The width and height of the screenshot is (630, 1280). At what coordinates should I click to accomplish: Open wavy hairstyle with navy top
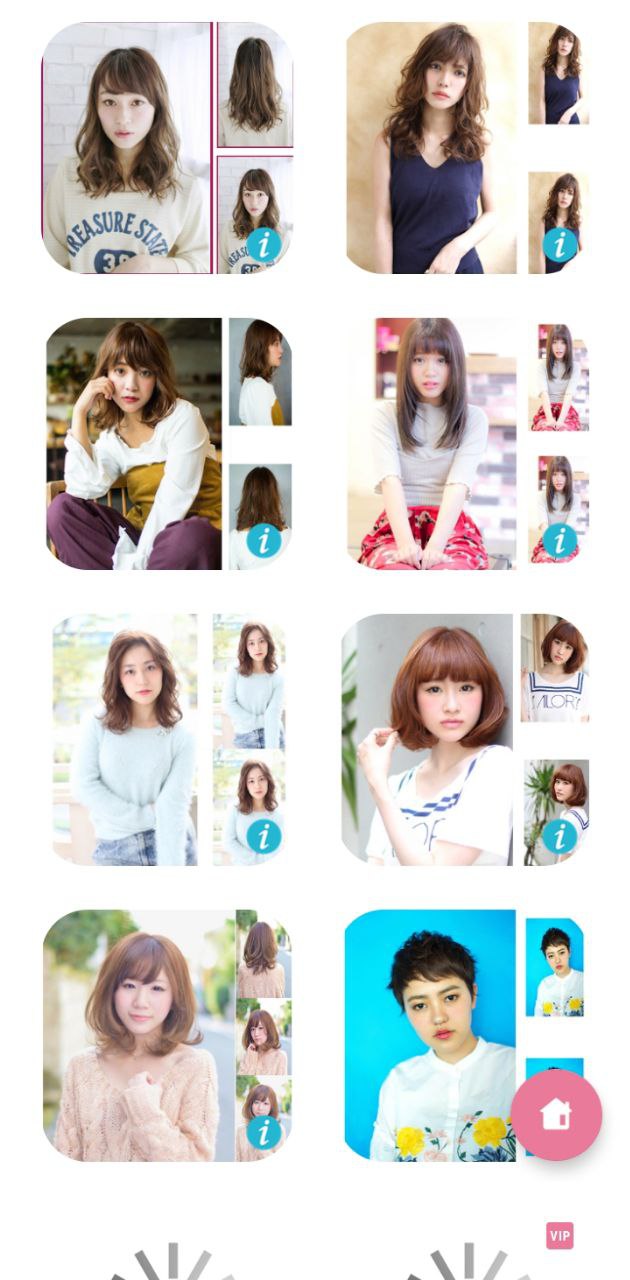(x=432, y=148)
